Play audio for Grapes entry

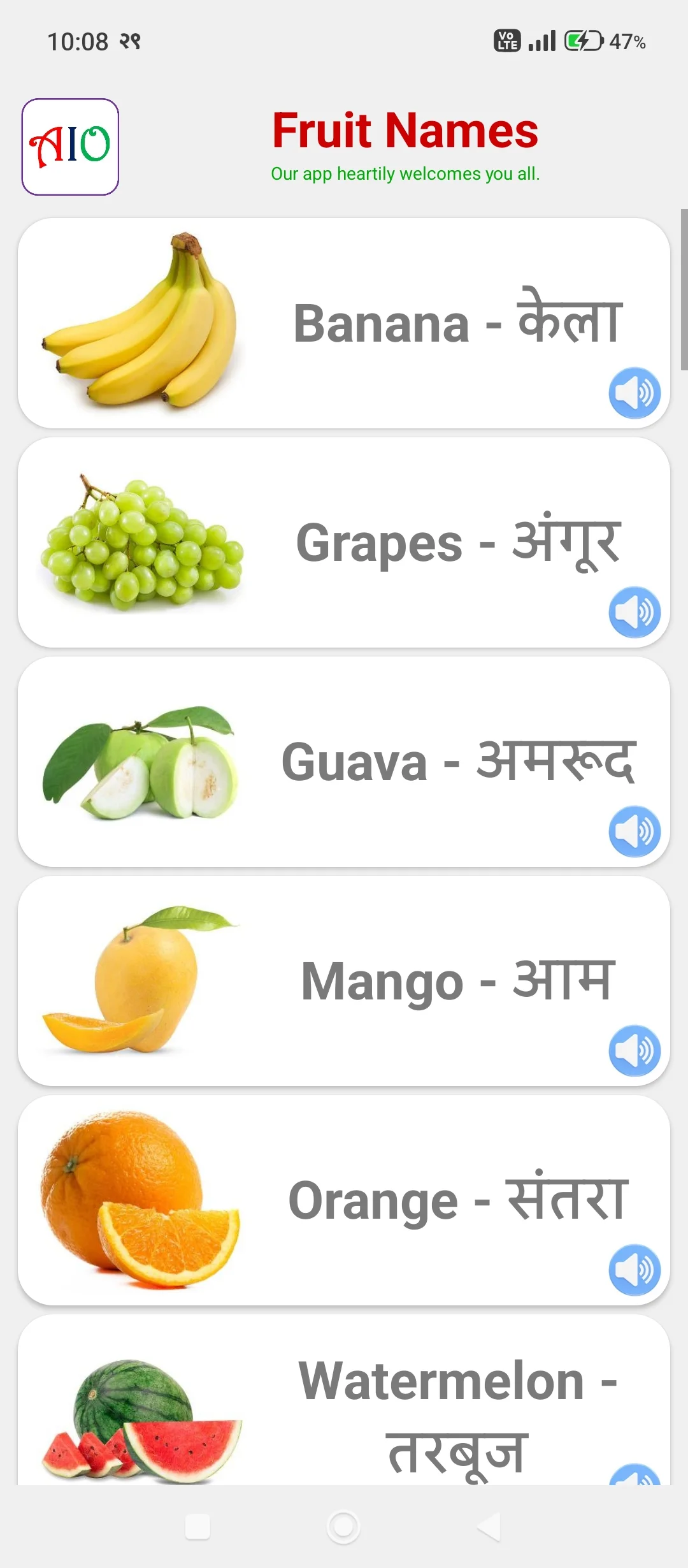click(x=634, y=611)
